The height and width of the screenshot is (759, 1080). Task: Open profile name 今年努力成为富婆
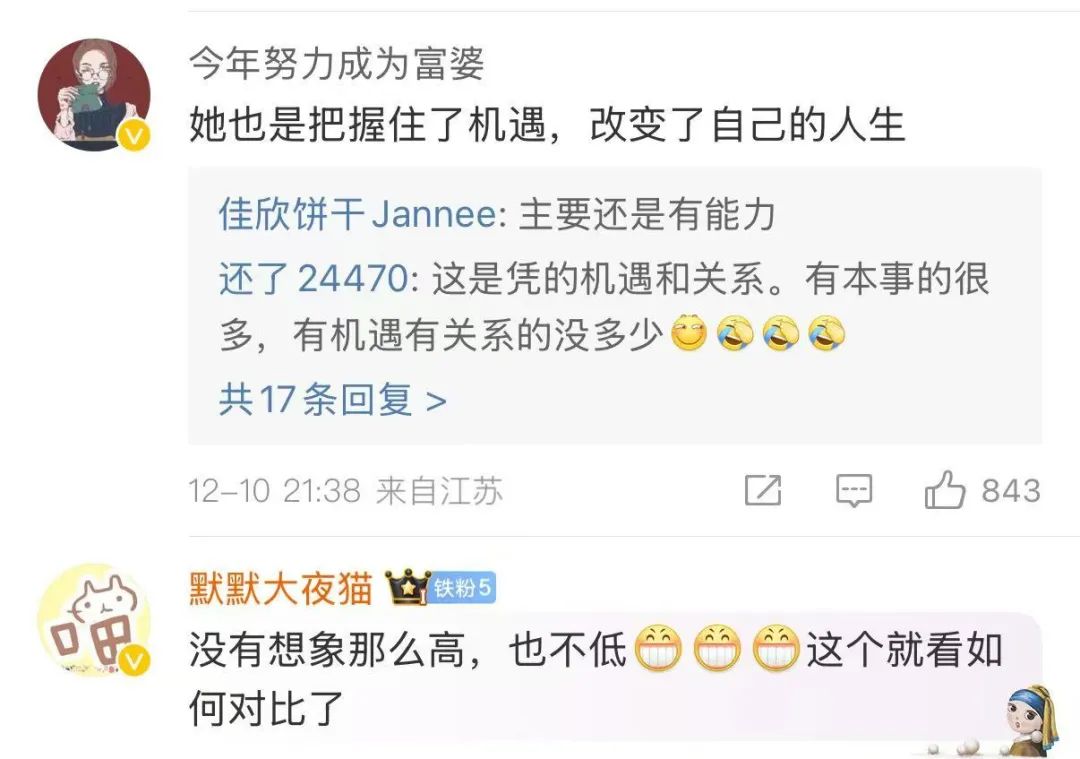337,65
